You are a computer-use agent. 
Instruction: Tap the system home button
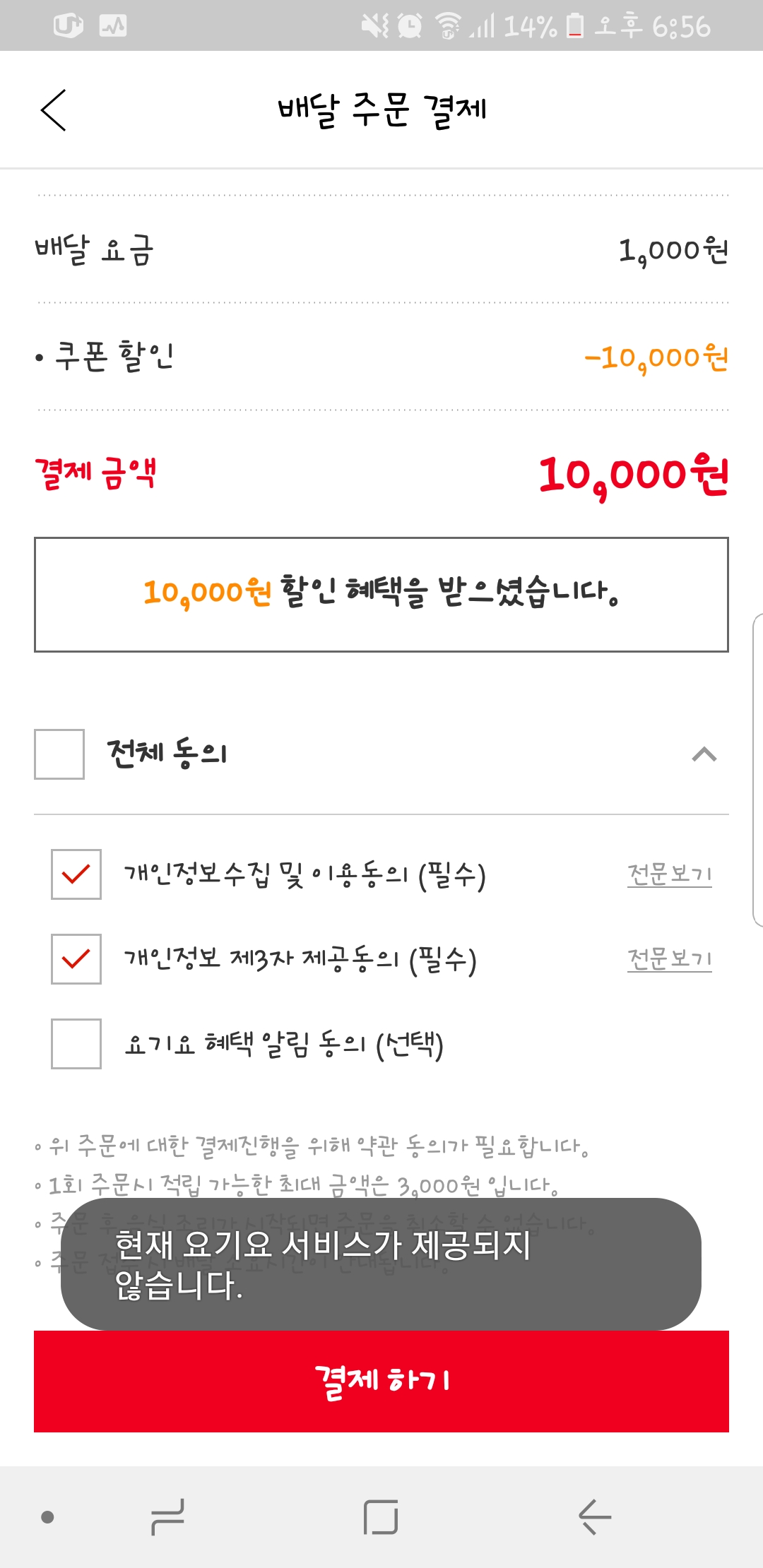pyautogui.click(x=381, y=1516)
